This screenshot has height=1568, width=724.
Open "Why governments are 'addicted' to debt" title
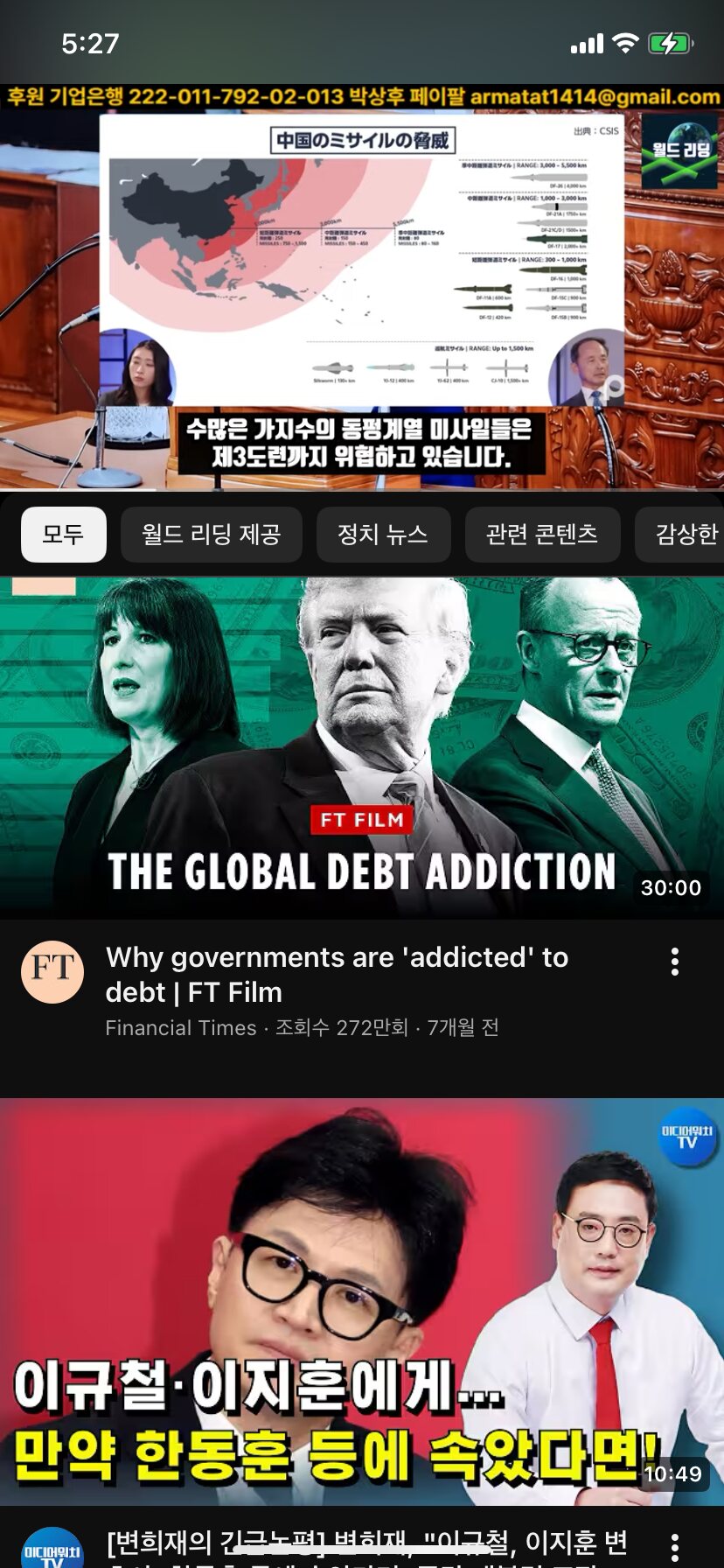(x=337, y=975)
